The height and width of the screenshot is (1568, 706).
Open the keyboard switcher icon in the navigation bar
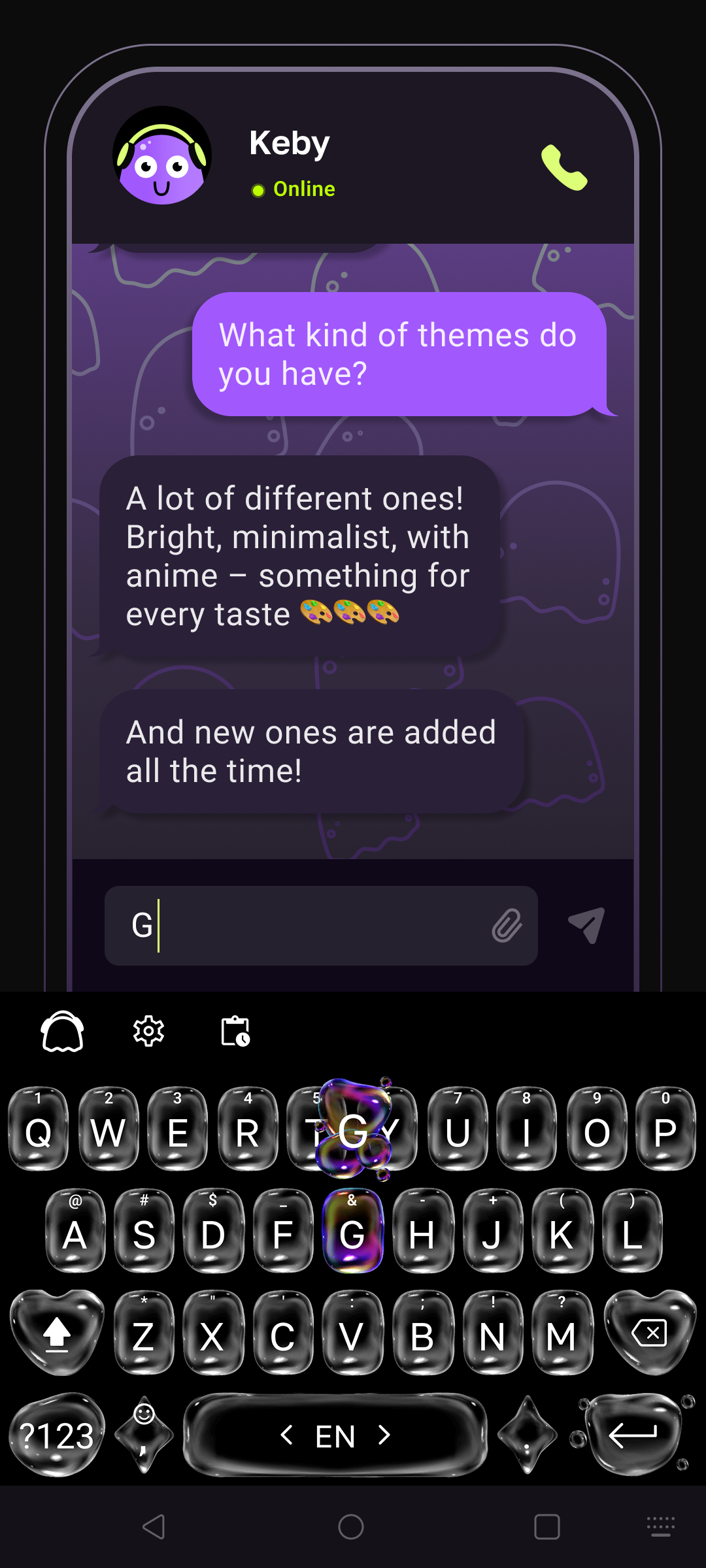tap(660, 1527)
